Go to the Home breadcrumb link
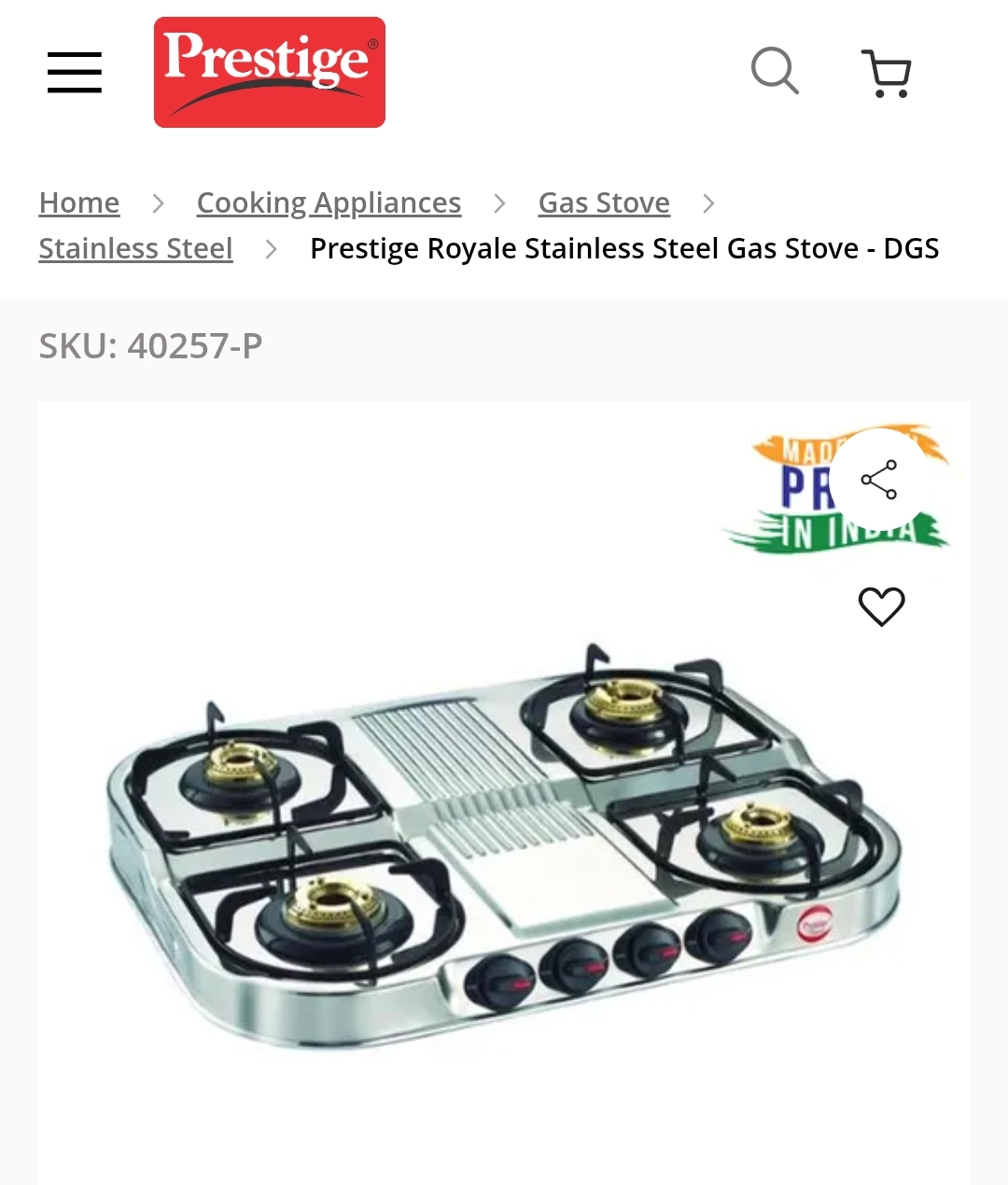This screenshot has width=1008, height=1185. (79, 202)
